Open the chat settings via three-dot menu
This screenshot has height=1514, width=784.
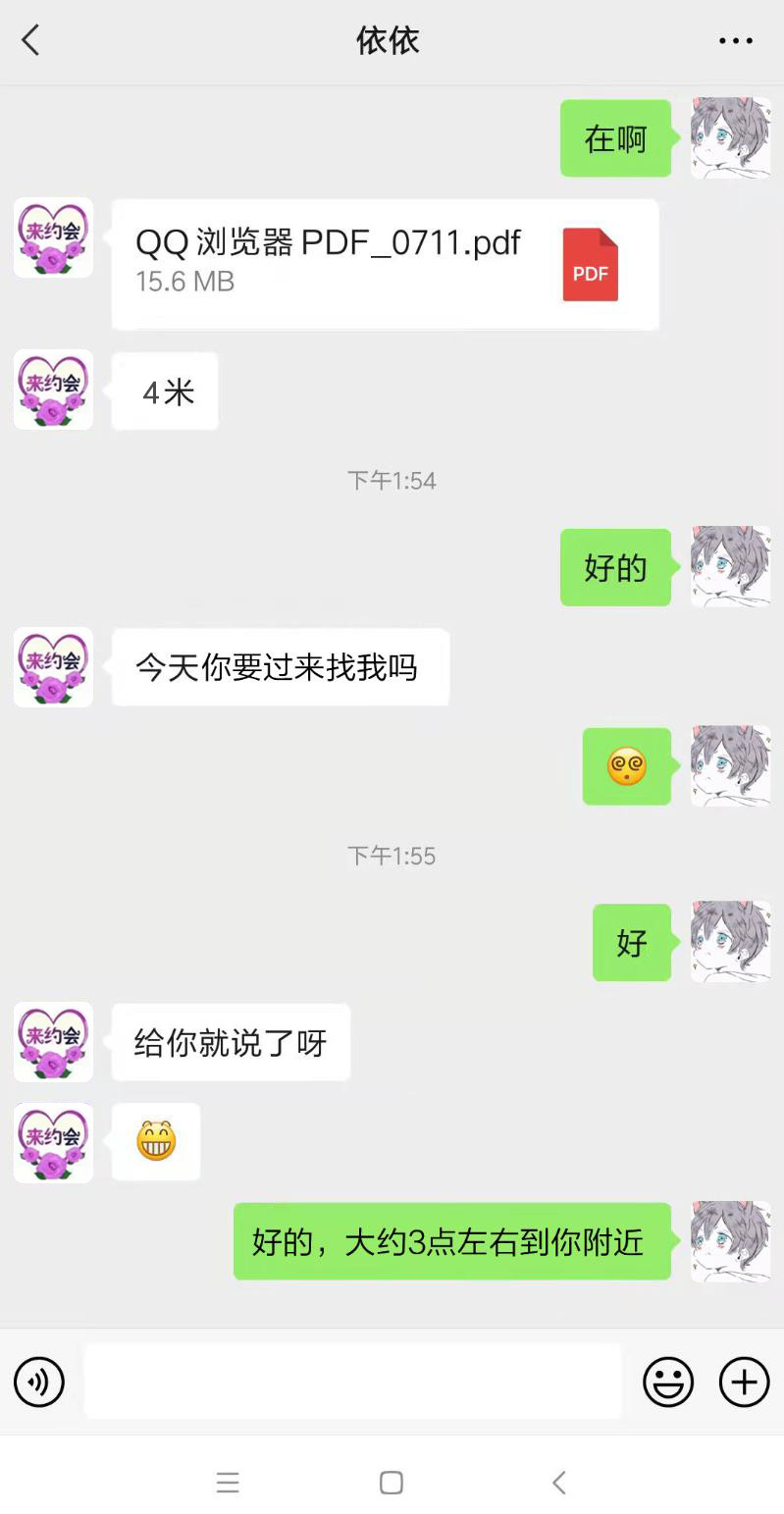734,41
